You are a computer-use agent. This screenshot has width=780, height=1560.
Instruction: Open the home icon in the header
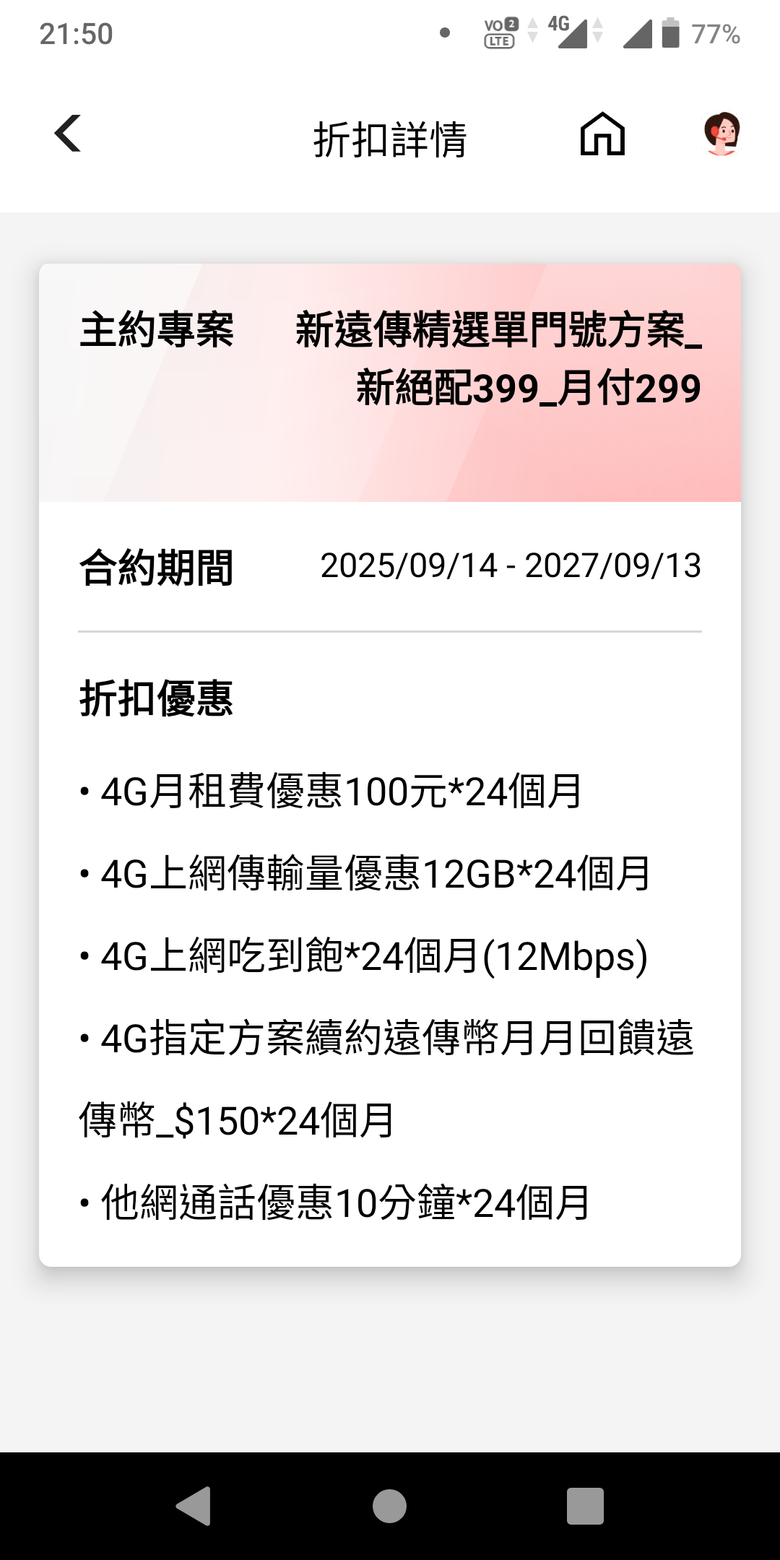coord(602,135)
